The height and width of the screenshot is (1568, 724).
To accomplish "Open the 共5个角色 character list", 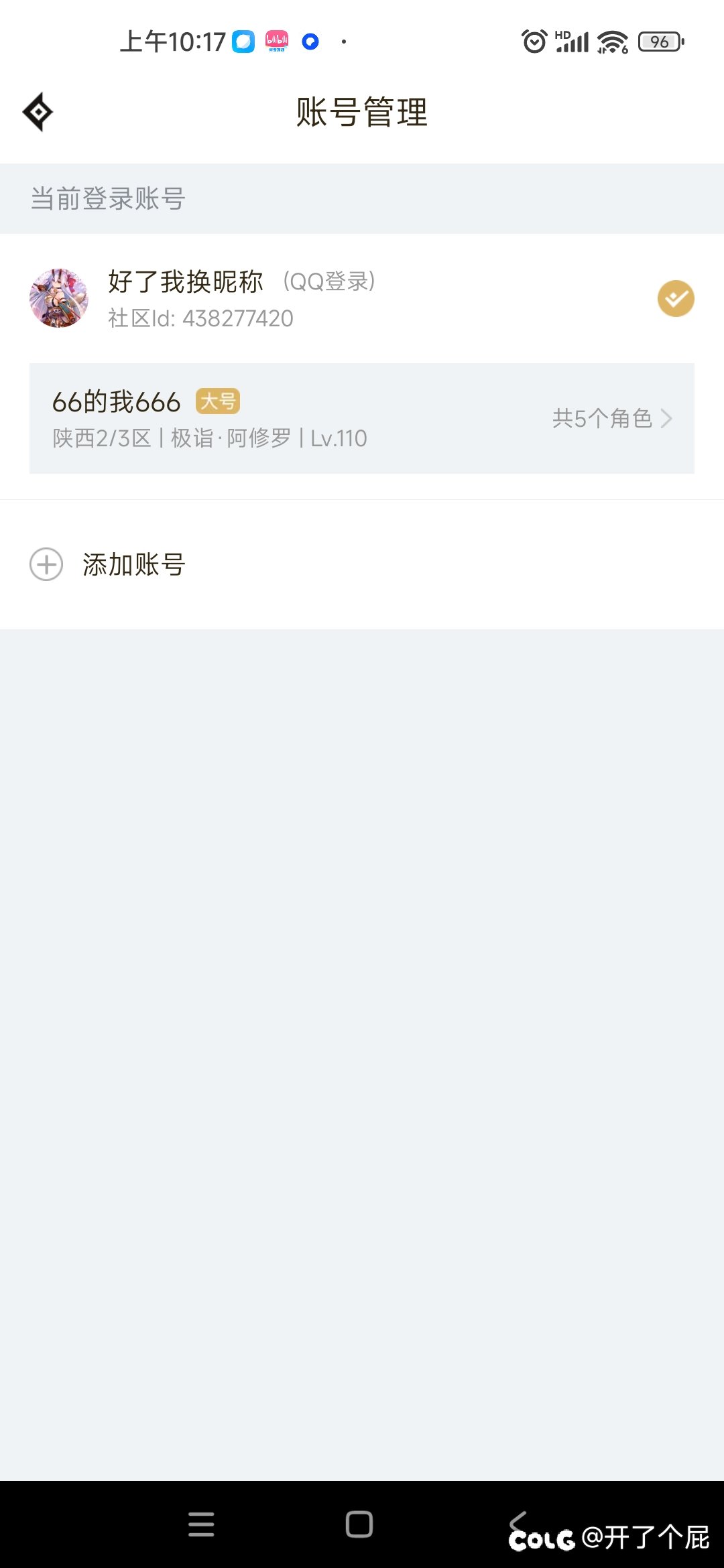I will 611,419.
